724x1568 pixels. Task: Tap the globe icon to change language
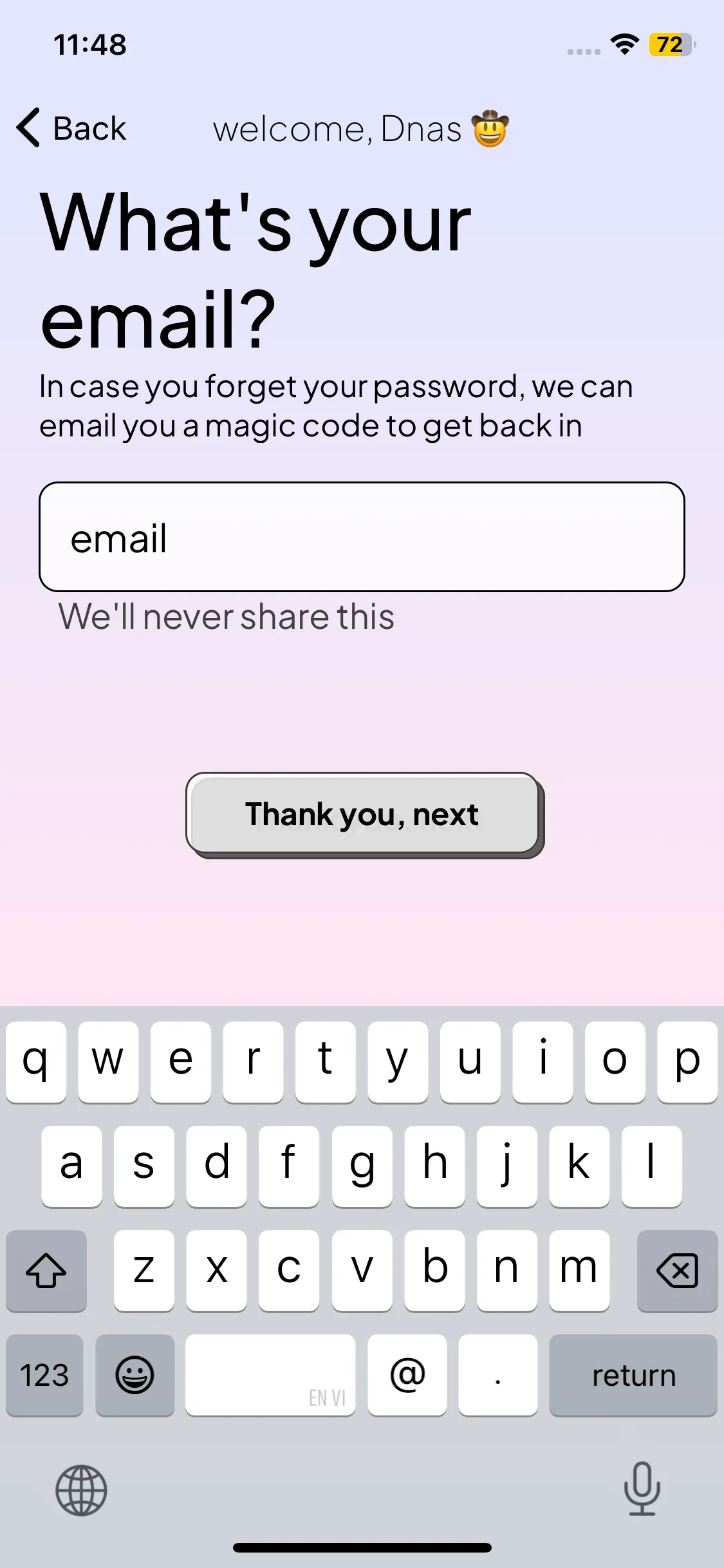click(x=81, y=1490)
